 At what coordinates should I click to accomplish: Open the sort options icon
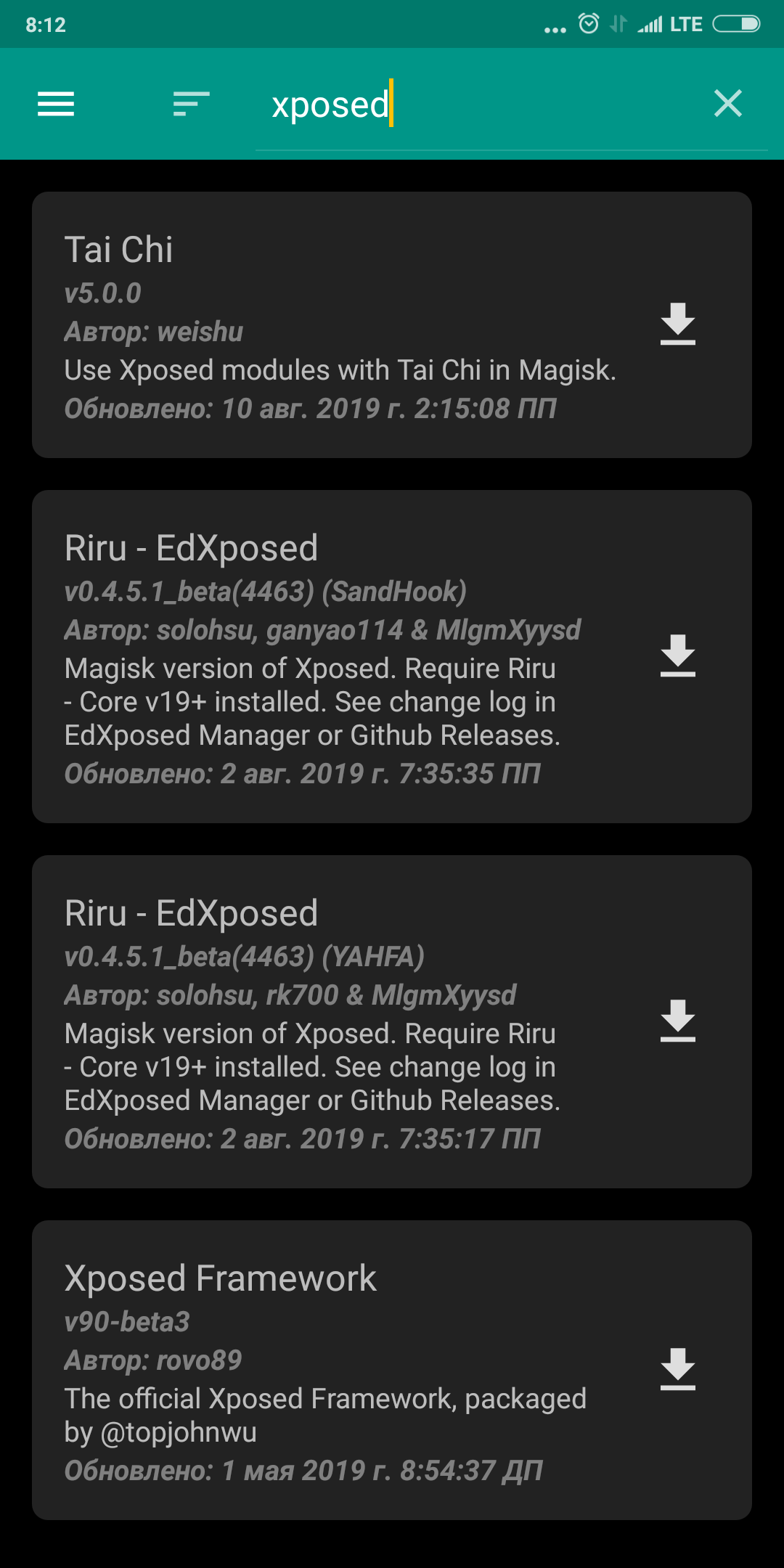[x=191, y=104]
